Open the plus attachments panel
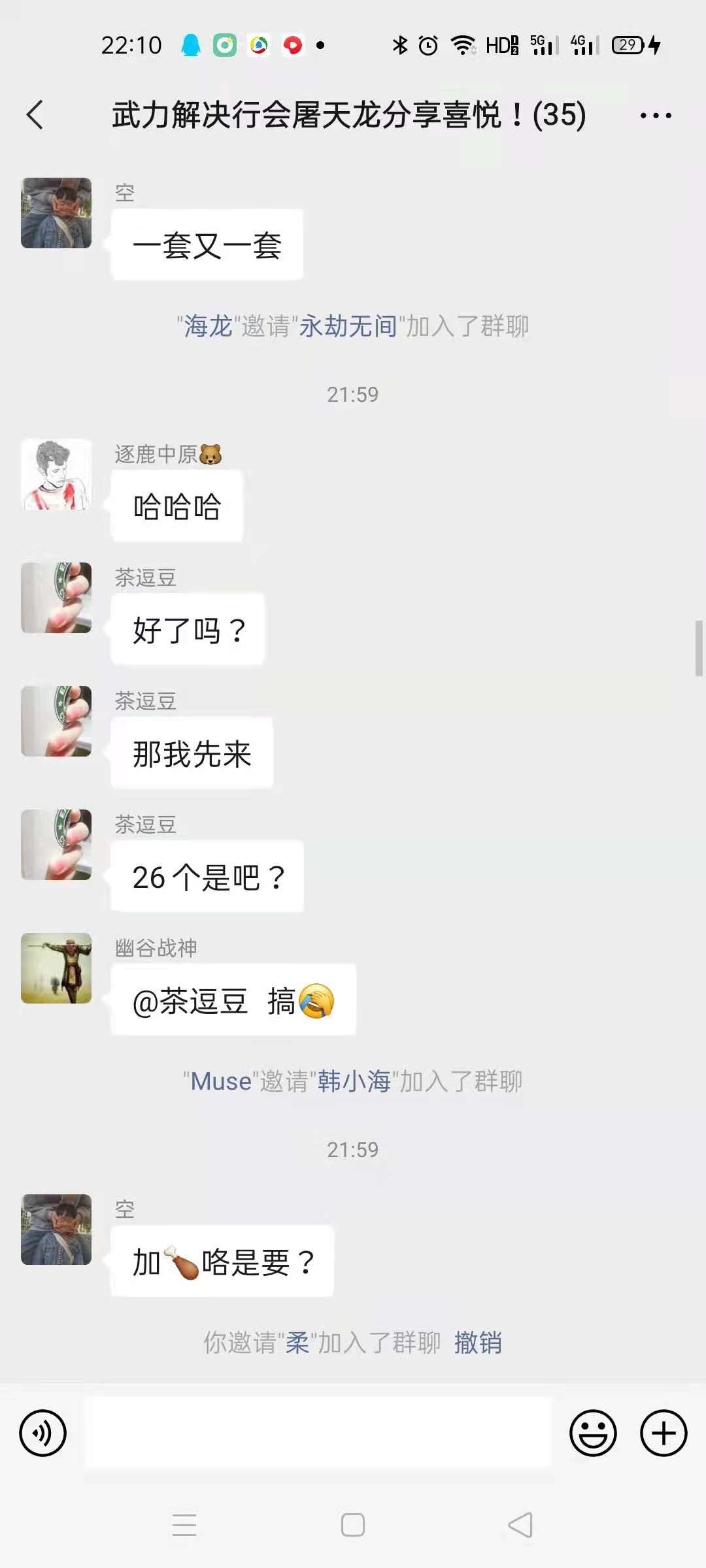 (663, 1433)
